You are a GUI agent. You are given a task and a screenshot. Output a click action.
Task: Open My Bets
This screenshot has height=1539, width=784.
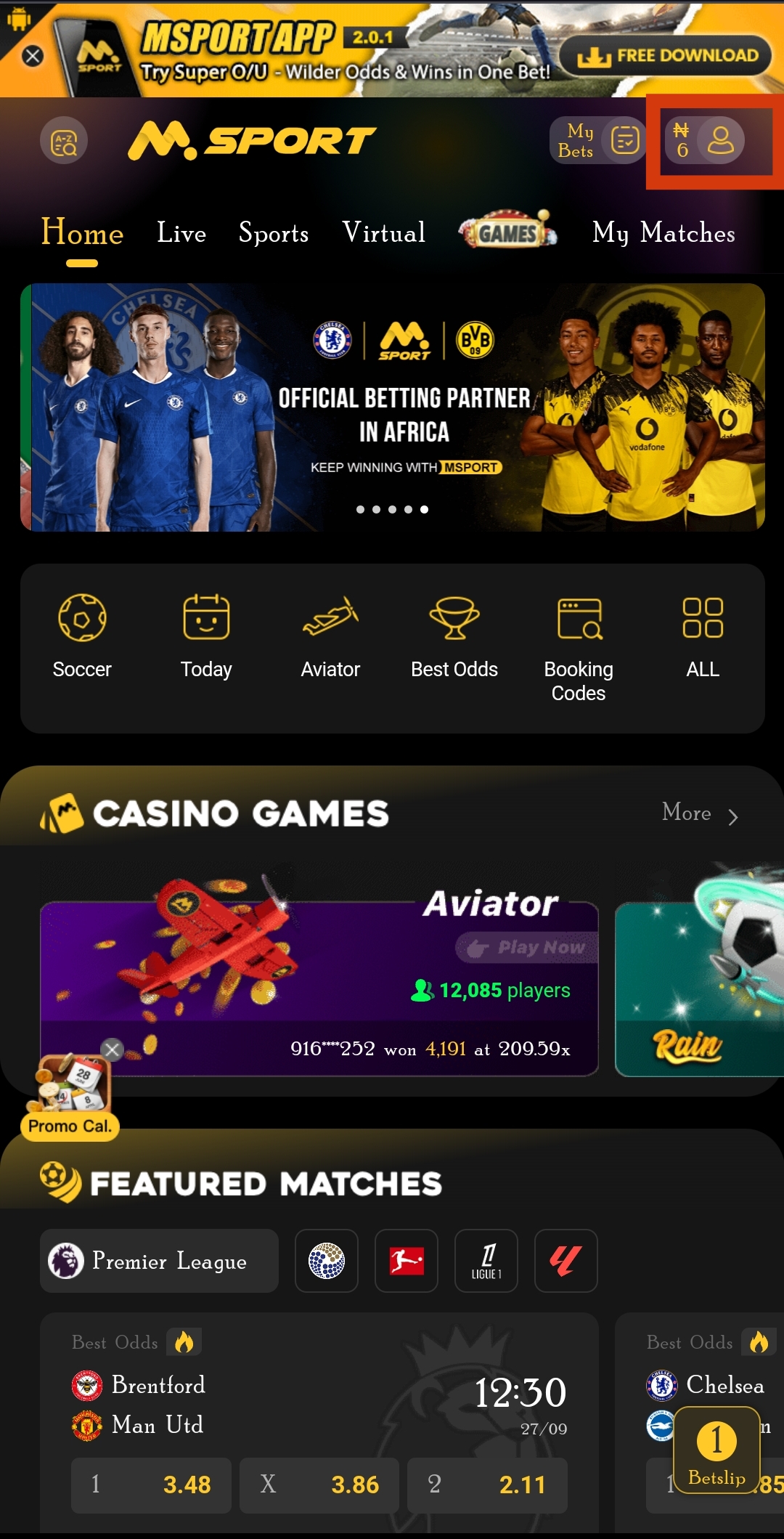(x=597, y=140)
